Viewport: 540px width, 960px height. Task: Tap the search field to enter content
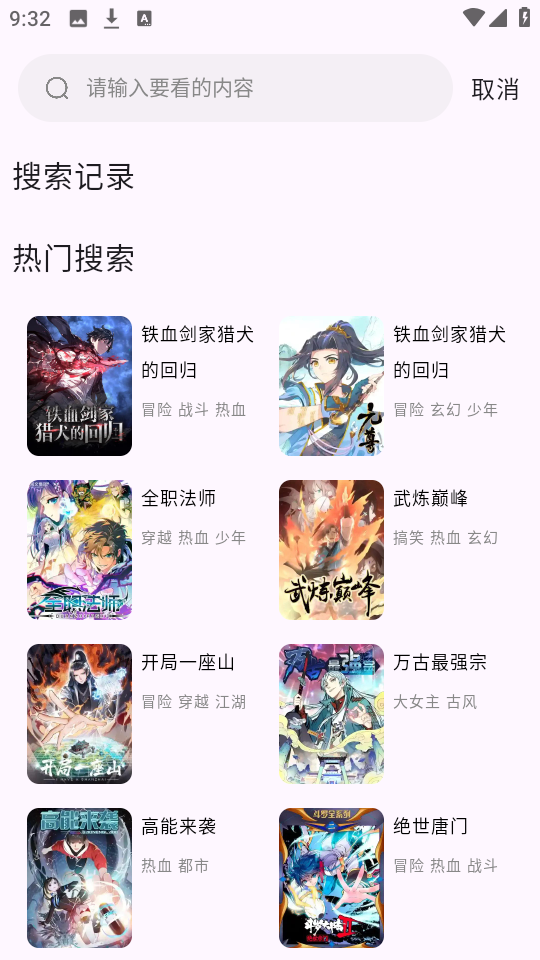point(235,88)
